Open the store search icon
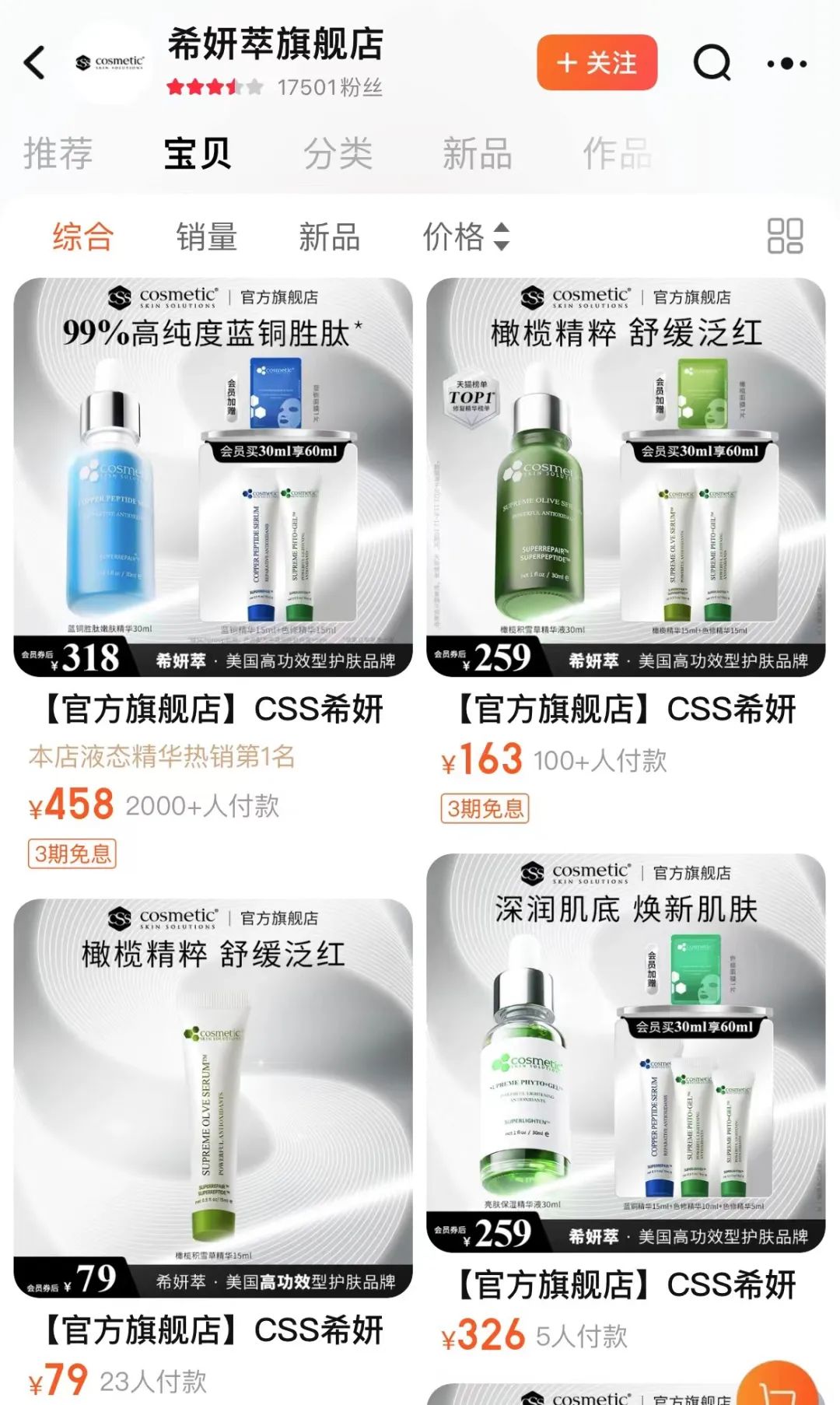The height and width of the screenshot is (1405, 840). (x=712, y=63)
